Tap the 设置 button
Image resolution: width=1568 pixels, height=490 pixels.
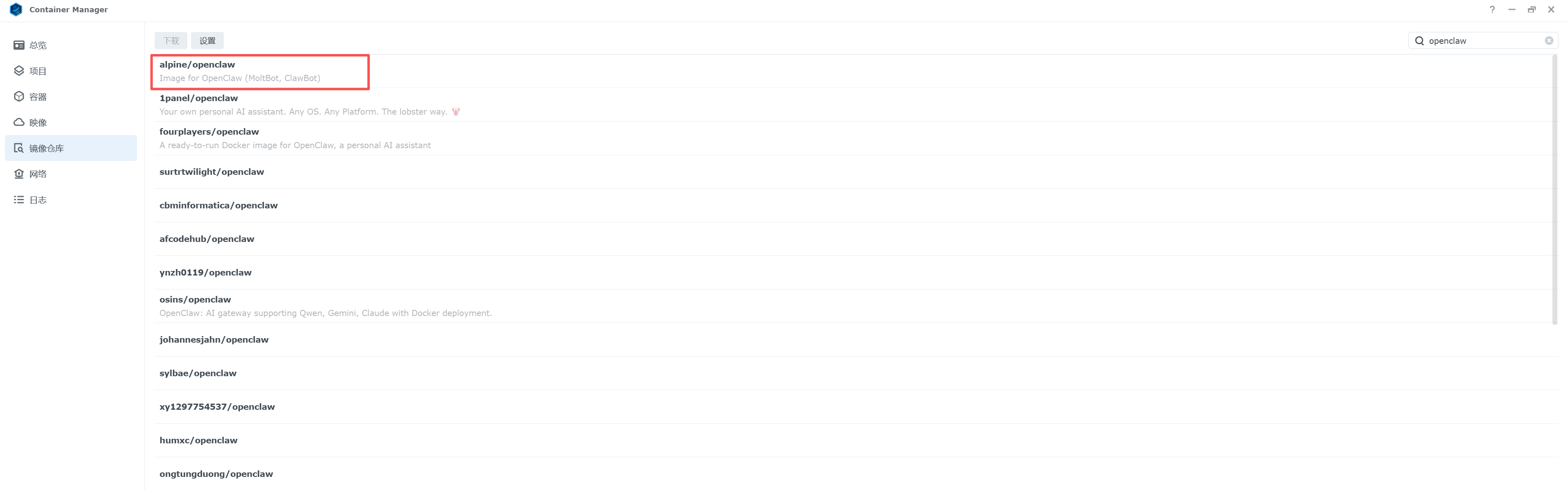(x=207, y=41)
